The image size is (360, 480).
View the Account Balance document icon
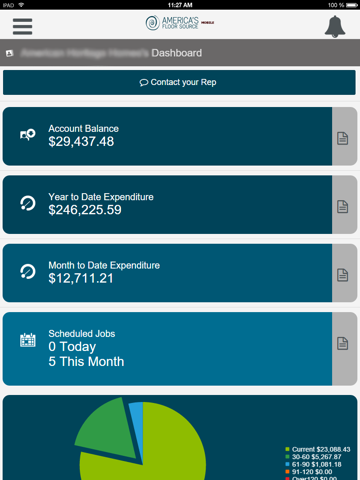tap(342, 138)
